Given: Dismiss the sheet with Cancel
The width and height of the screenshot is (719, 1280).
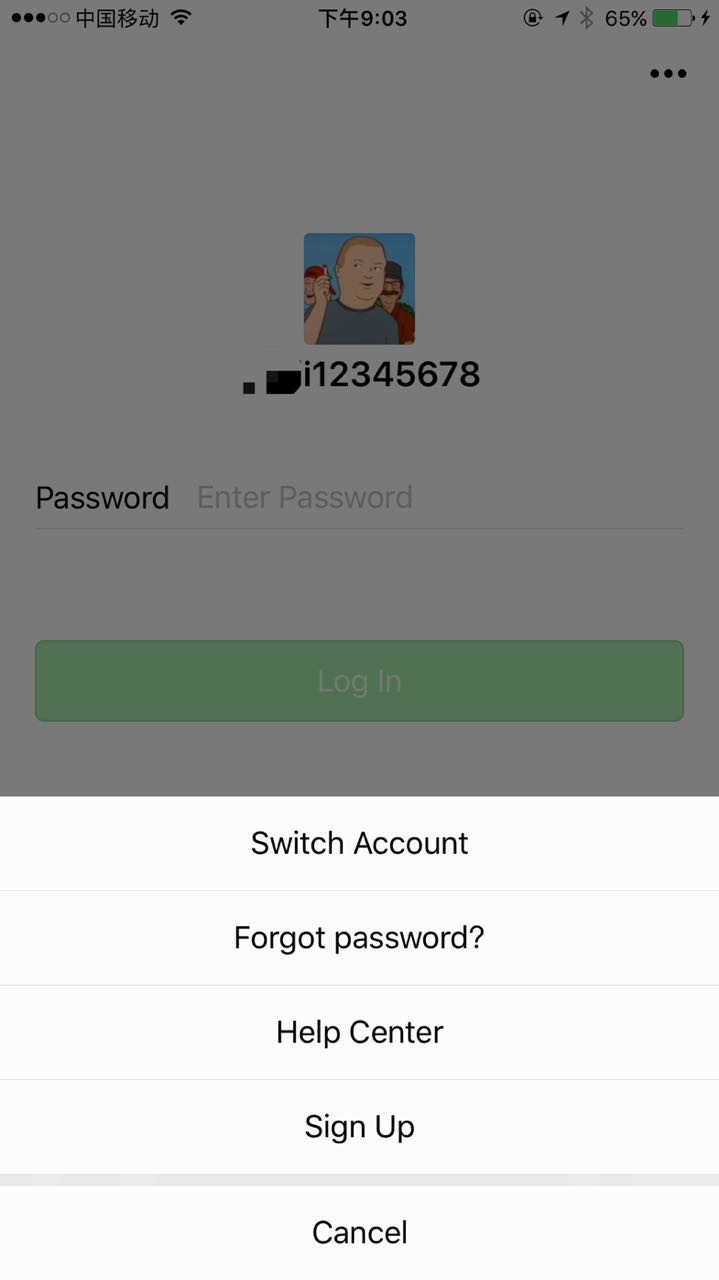Looking at the screenshot, I should [359, 1233].
